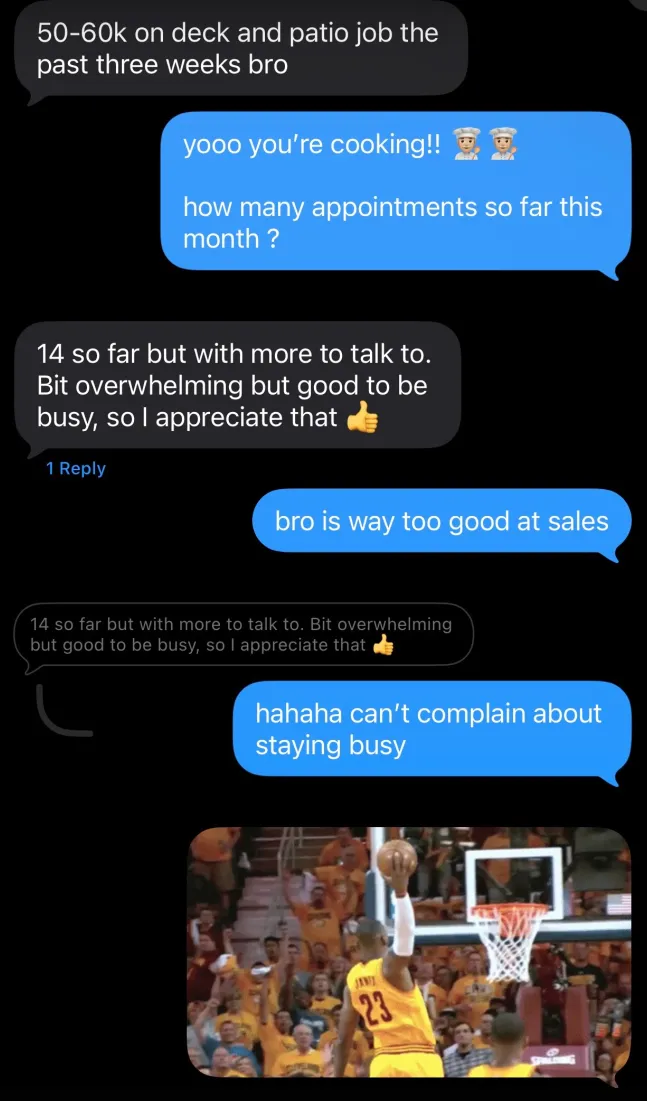Open the "1 Reply" thread link
The height and width of the screenshot is (1101, 647).
pos(76,468)
